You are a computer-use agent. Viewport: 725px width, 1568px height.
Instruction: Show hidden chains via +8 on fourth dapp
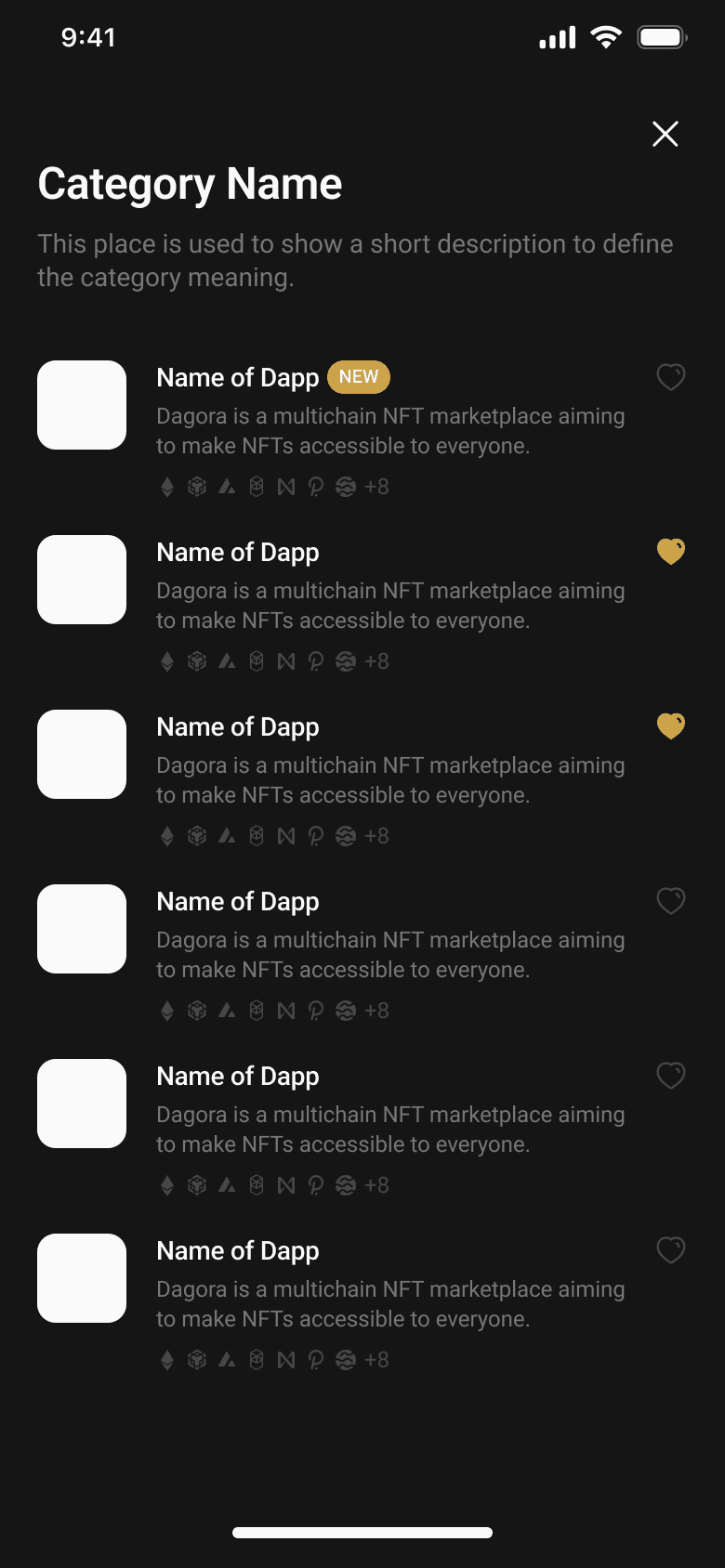[x=376, y=1010]
